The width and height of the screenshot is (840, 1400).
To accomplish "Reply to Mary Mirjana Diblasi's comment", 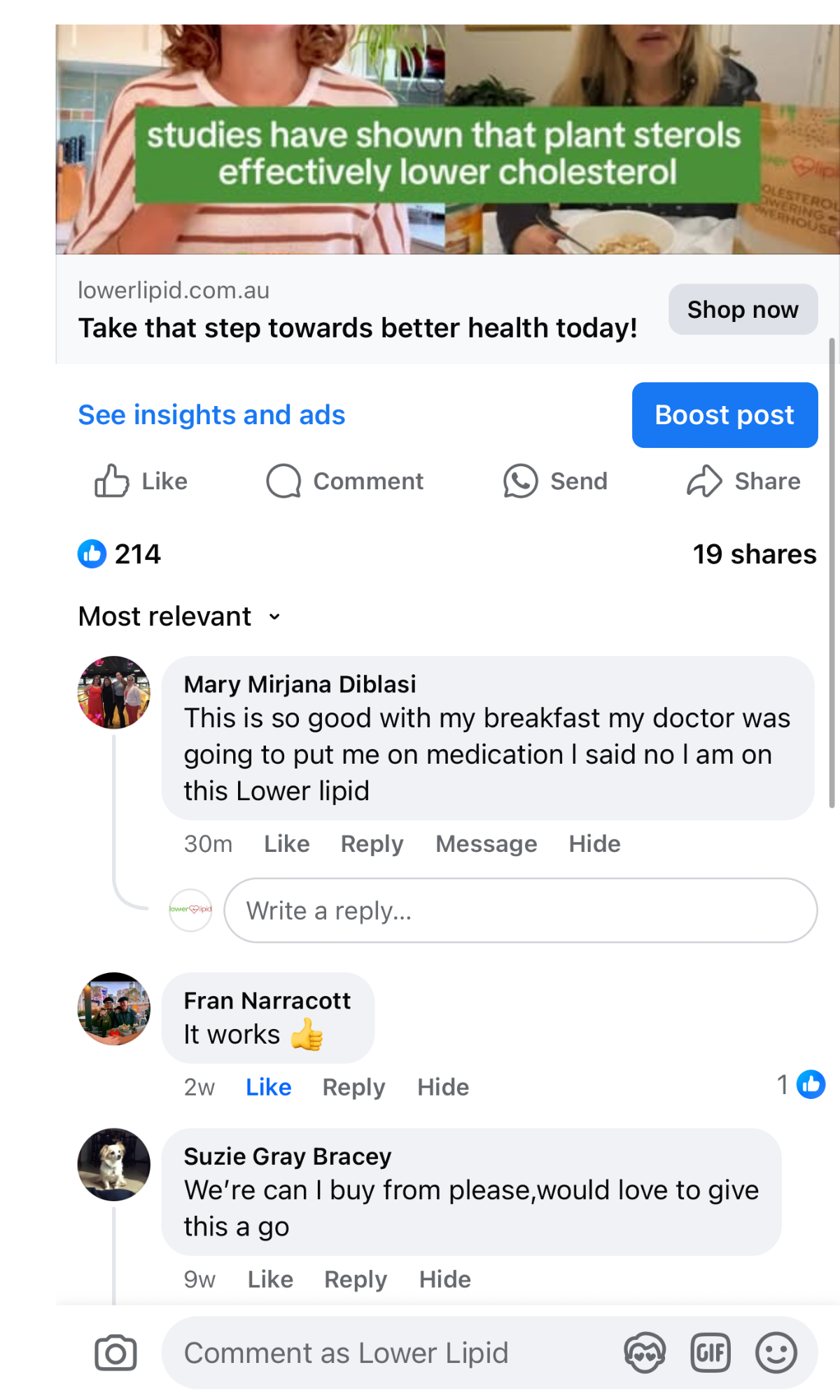I will 372,843.
